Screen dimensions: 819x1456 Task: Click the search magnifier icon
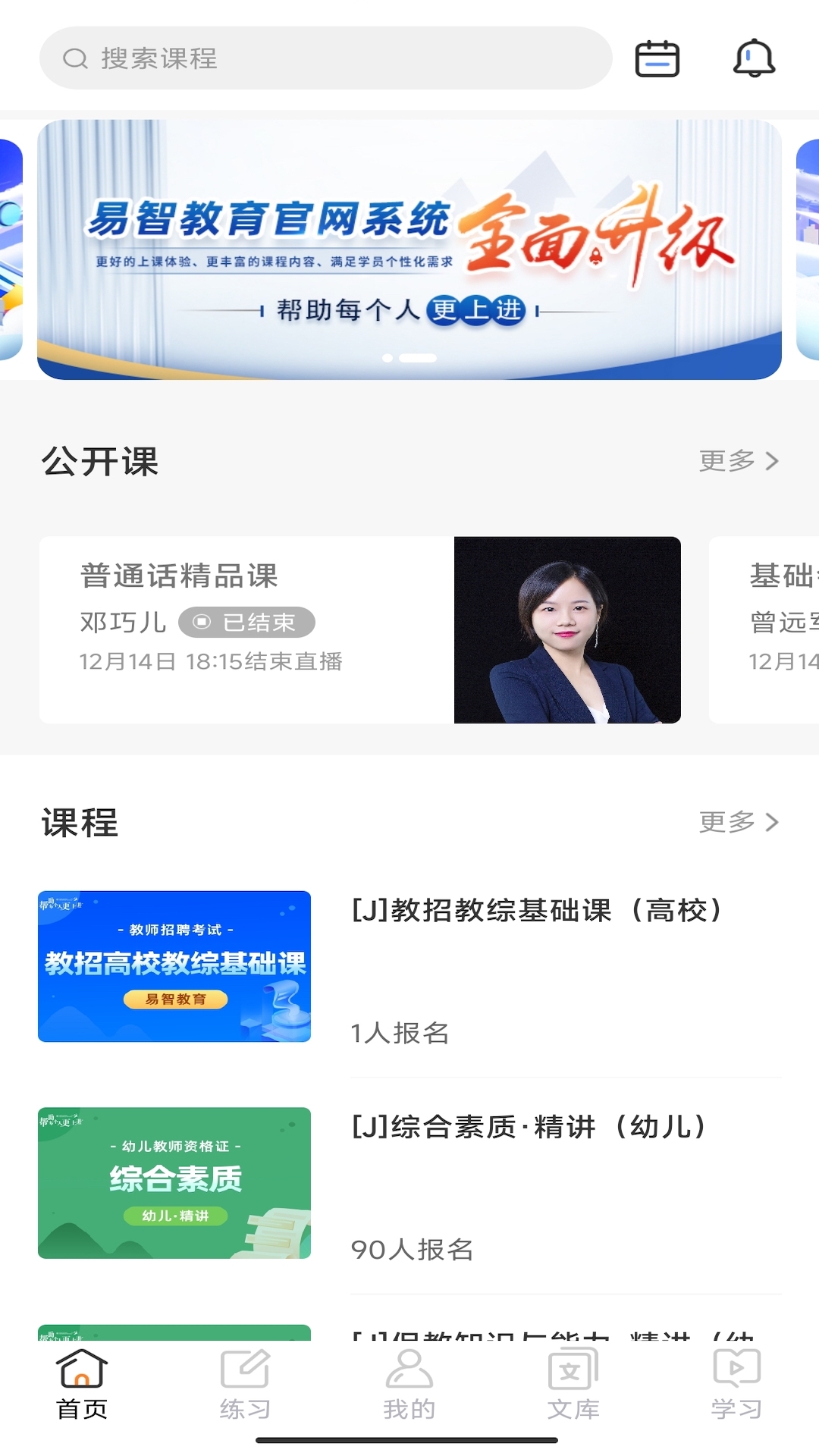[x=74, y=58]
